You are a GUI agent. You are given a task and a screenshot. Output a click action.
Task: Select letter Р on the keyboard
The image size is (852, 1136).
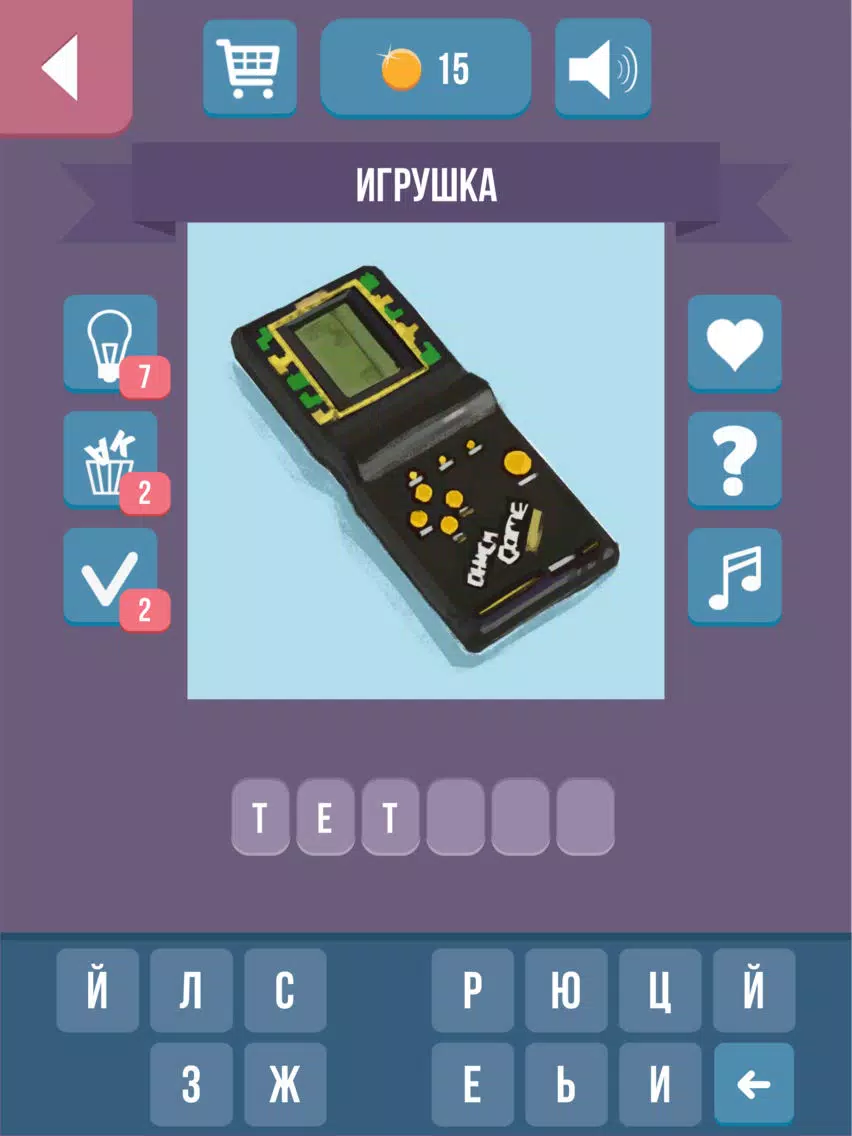(x=472, y=991)
